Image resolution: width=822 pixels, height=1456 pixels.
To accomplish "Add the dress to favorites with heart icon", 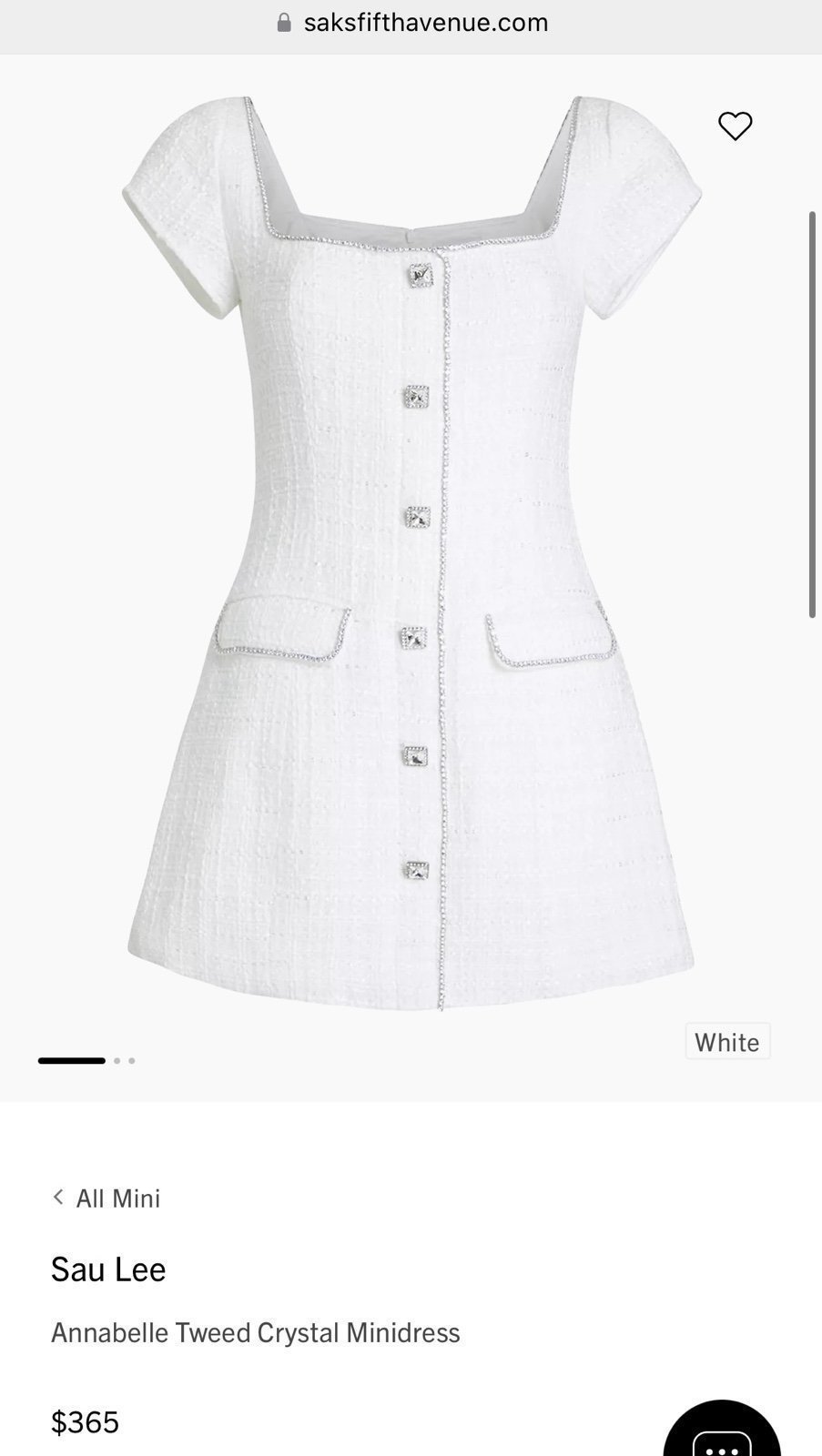I will pos(735,126).
